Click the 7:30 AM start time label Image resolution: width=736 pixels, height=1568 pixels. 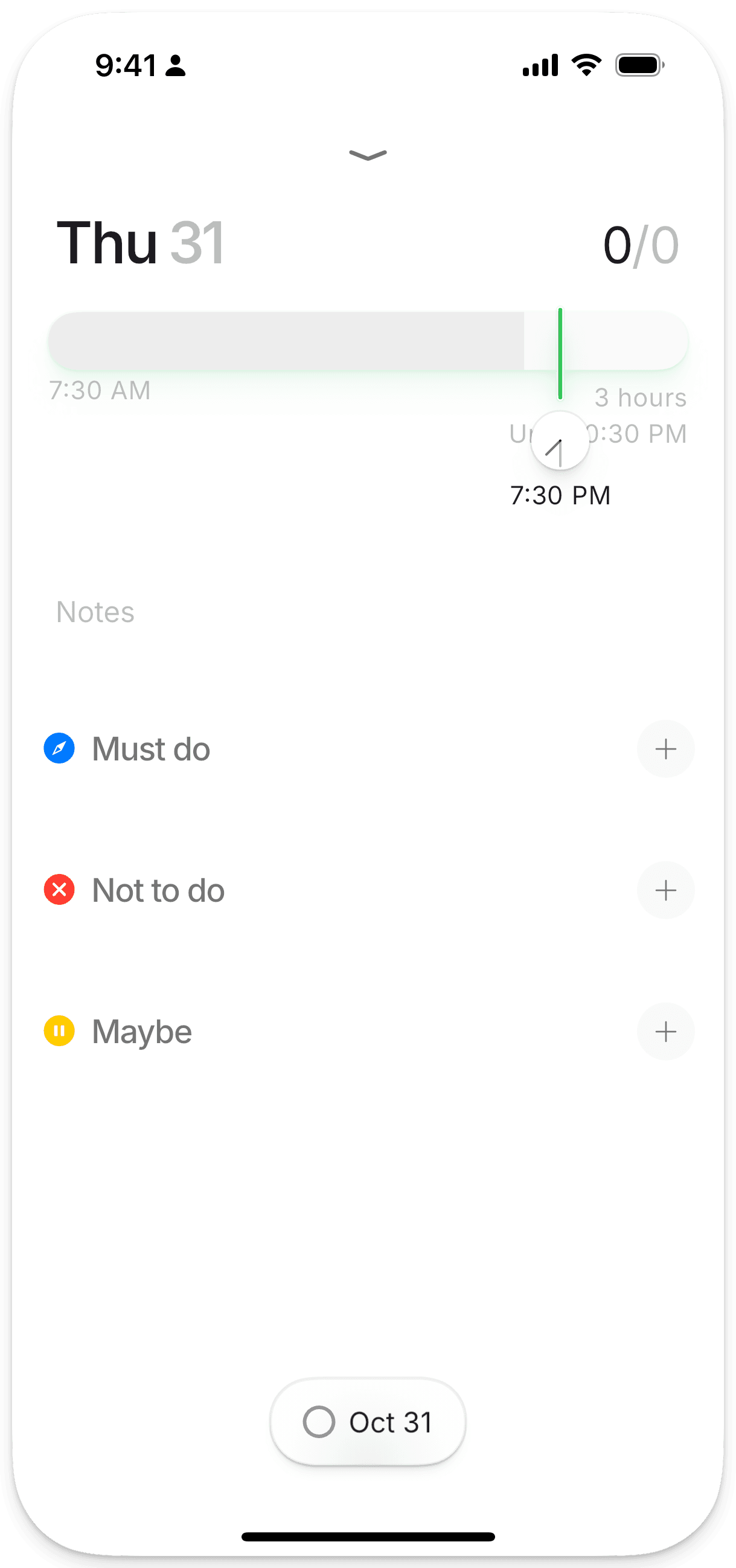point(99,391)
